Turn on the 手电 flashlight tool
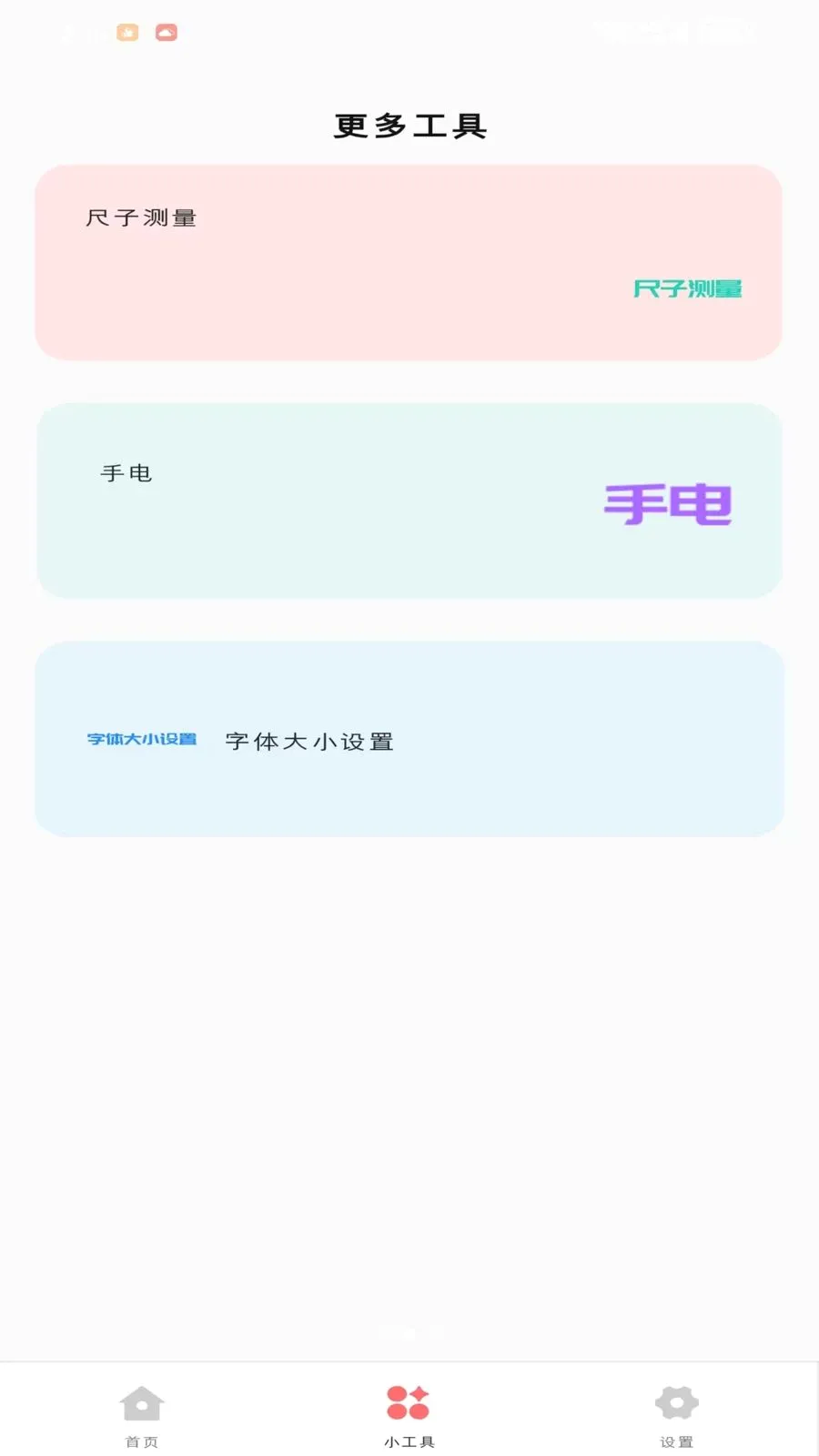 tap(409, 500)
